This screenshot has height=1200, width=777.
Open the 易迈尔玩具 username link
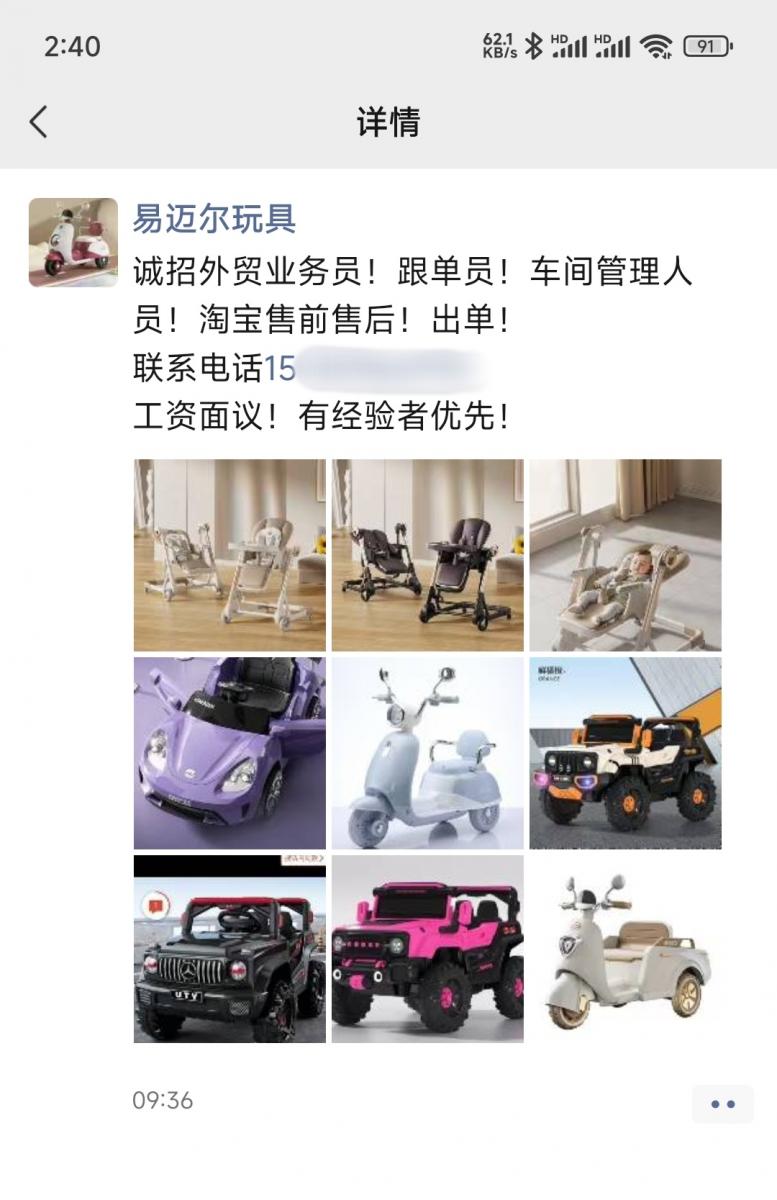[x=214, y=218]
